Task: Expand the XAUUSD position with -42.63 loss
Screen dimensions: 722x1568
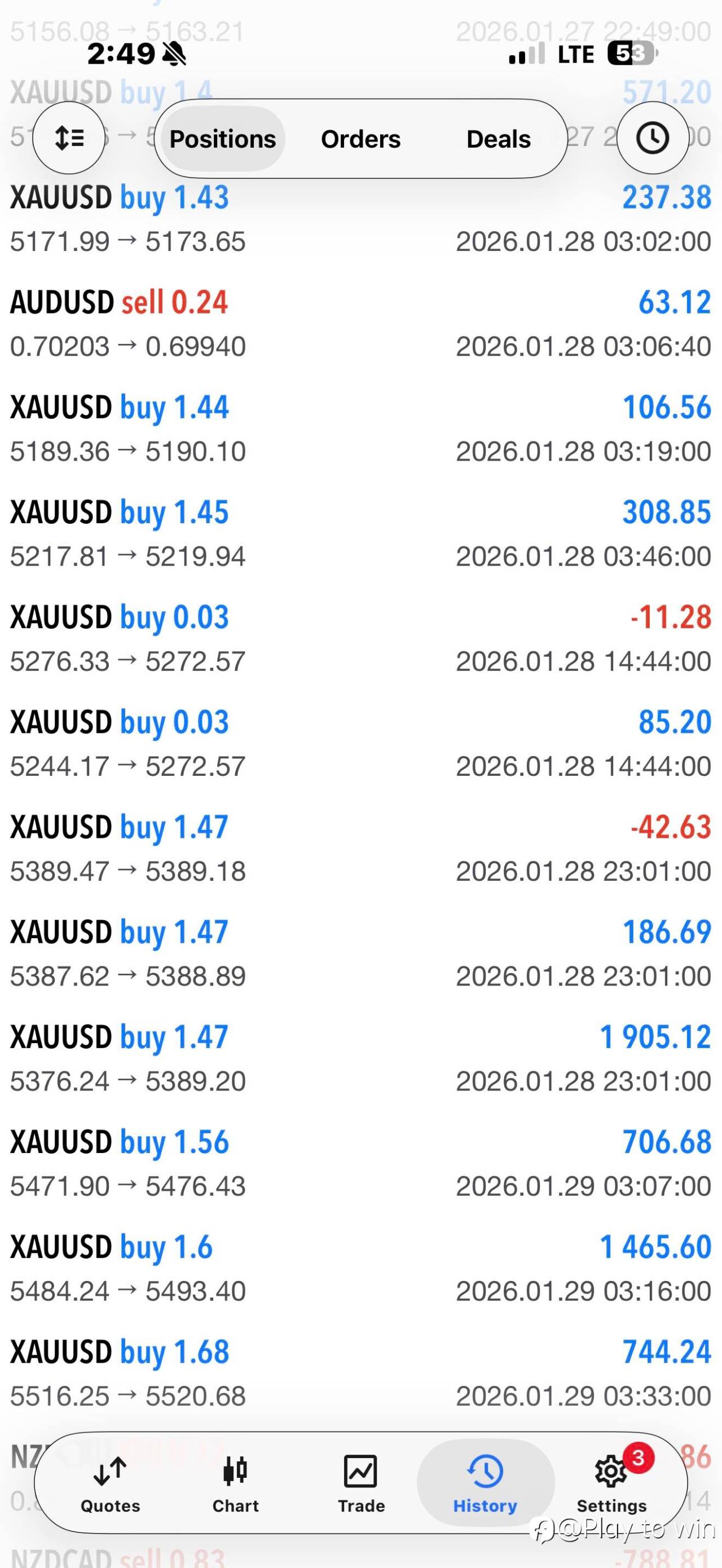Action: 361,849
